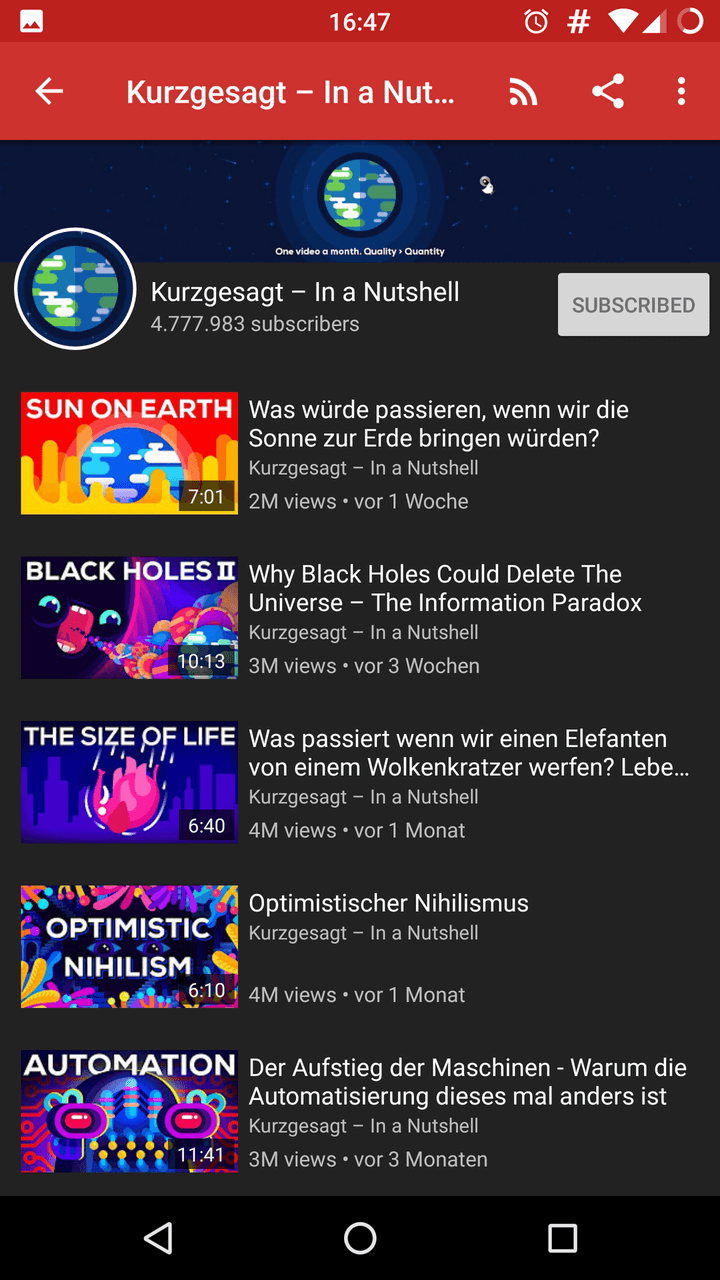Open the channel RSS feed icon
The height and width of the screenshot is (1280, 720).
(523, 92)
